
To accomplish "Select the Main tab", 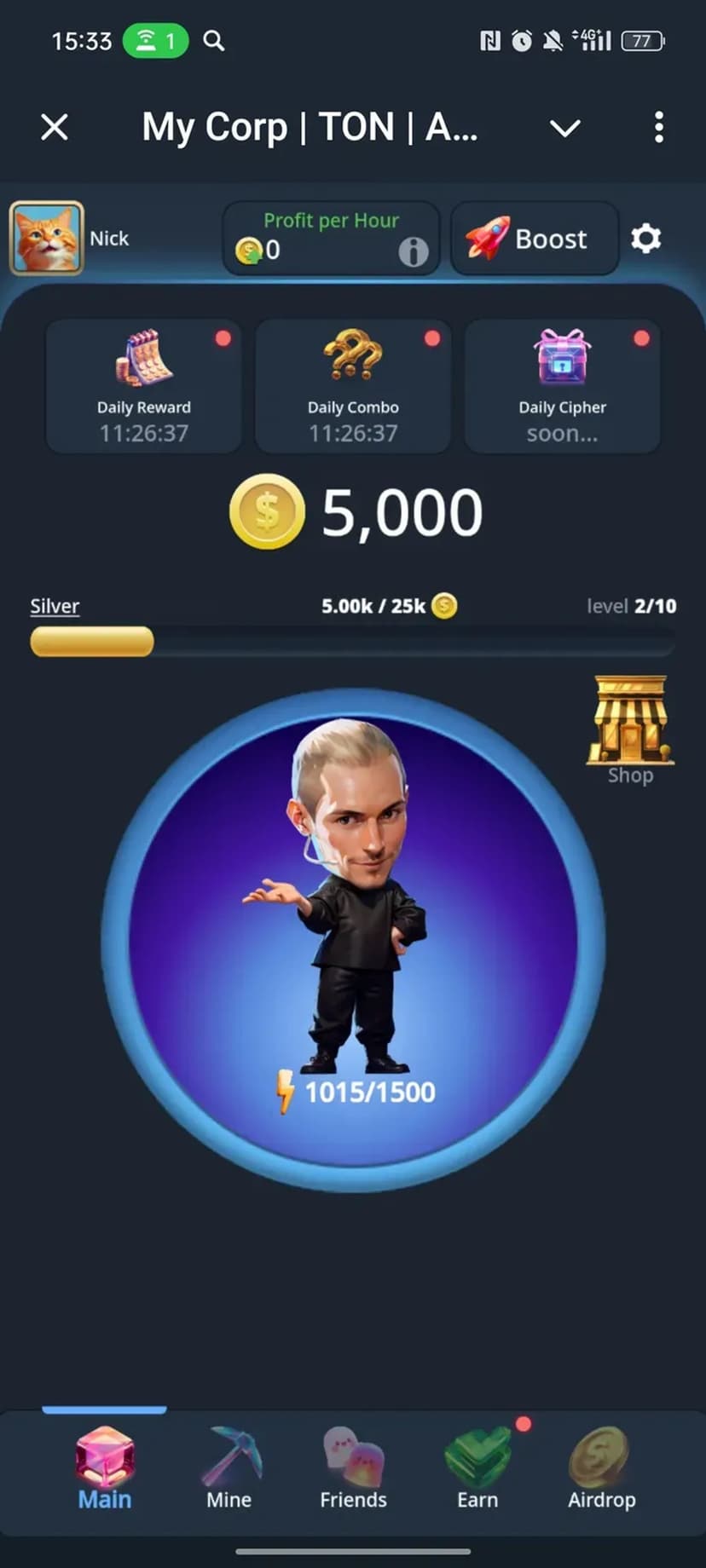I will [x=105, y=1470].
